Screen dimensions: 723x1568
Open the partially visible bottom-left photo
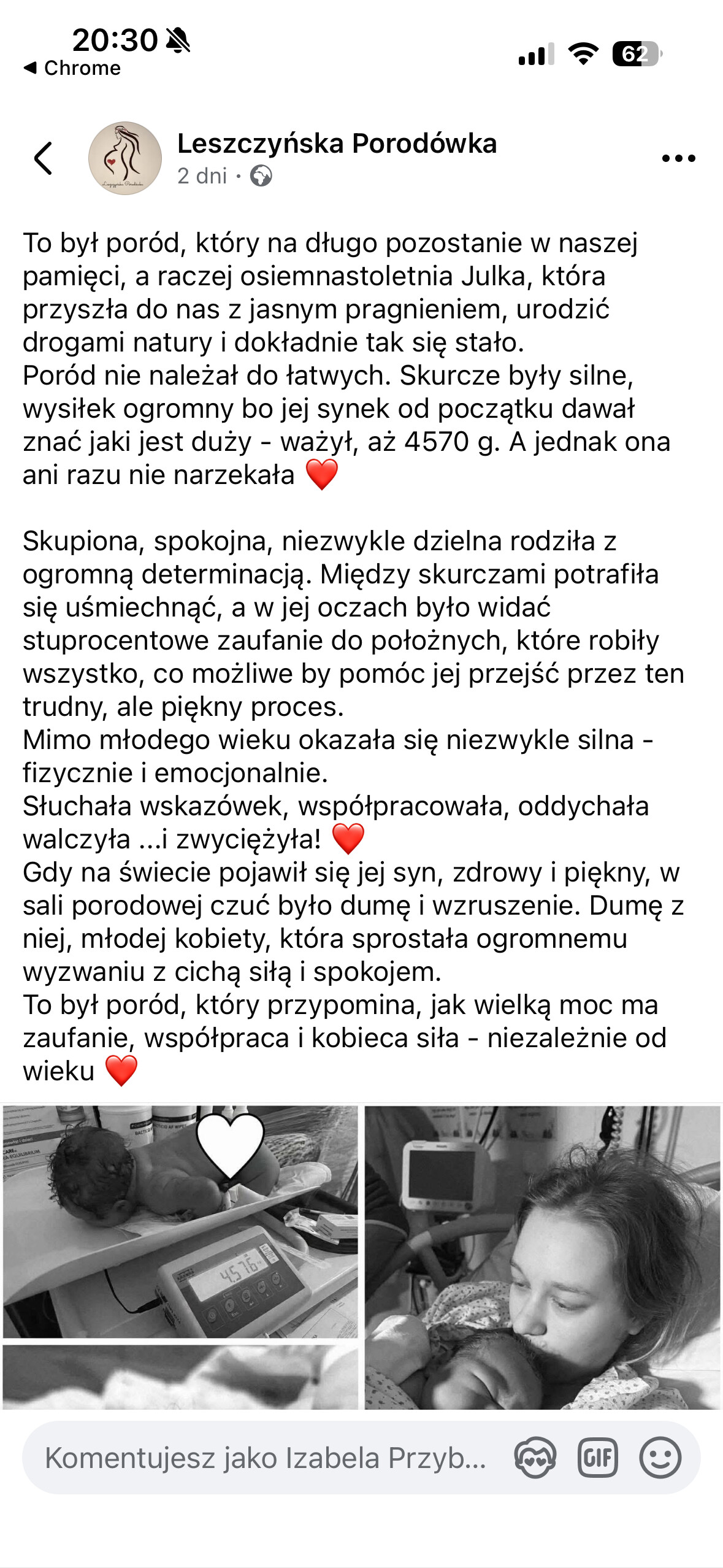coord(180,1377)
